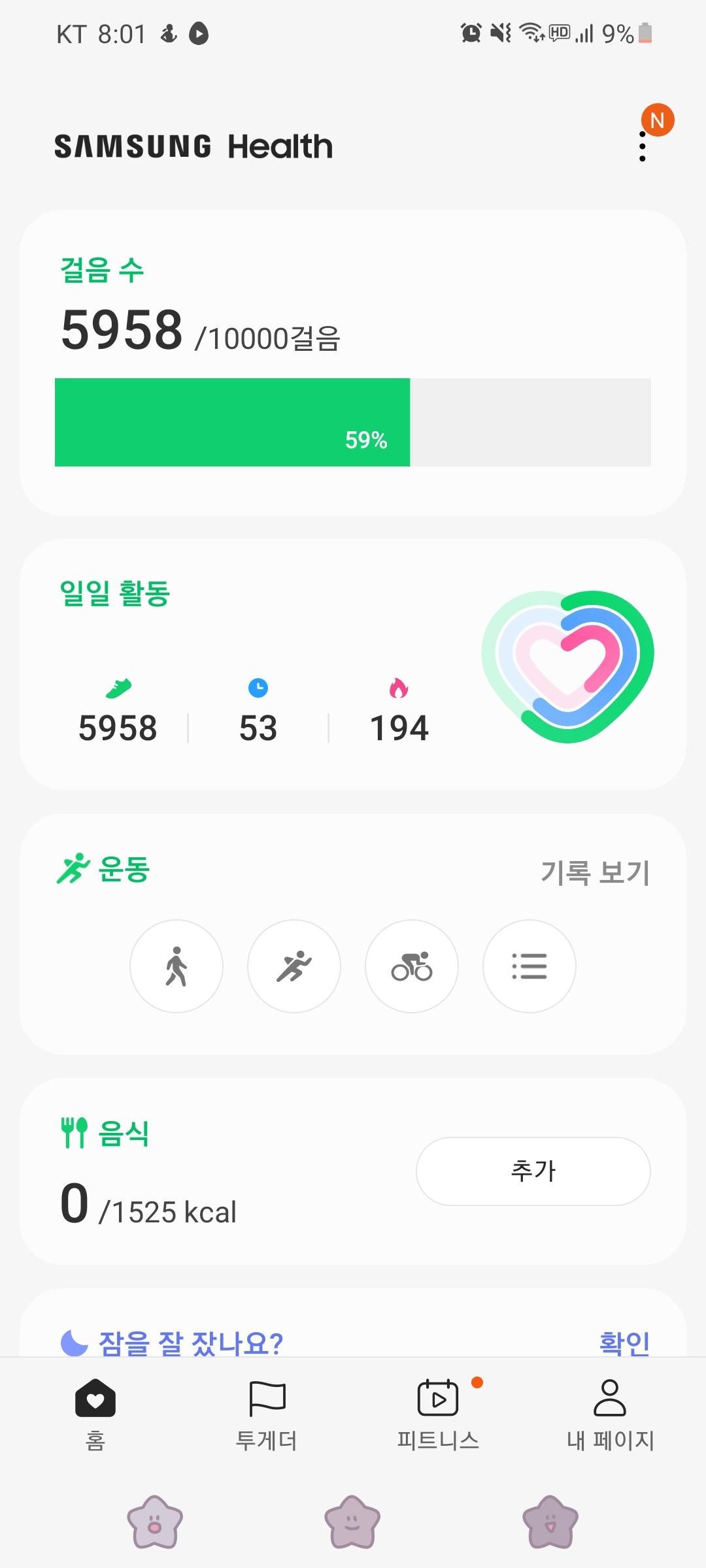This screenshot has width=706, height=1568.
Task: Tap the system home button in center
Action: (352, 1522)
